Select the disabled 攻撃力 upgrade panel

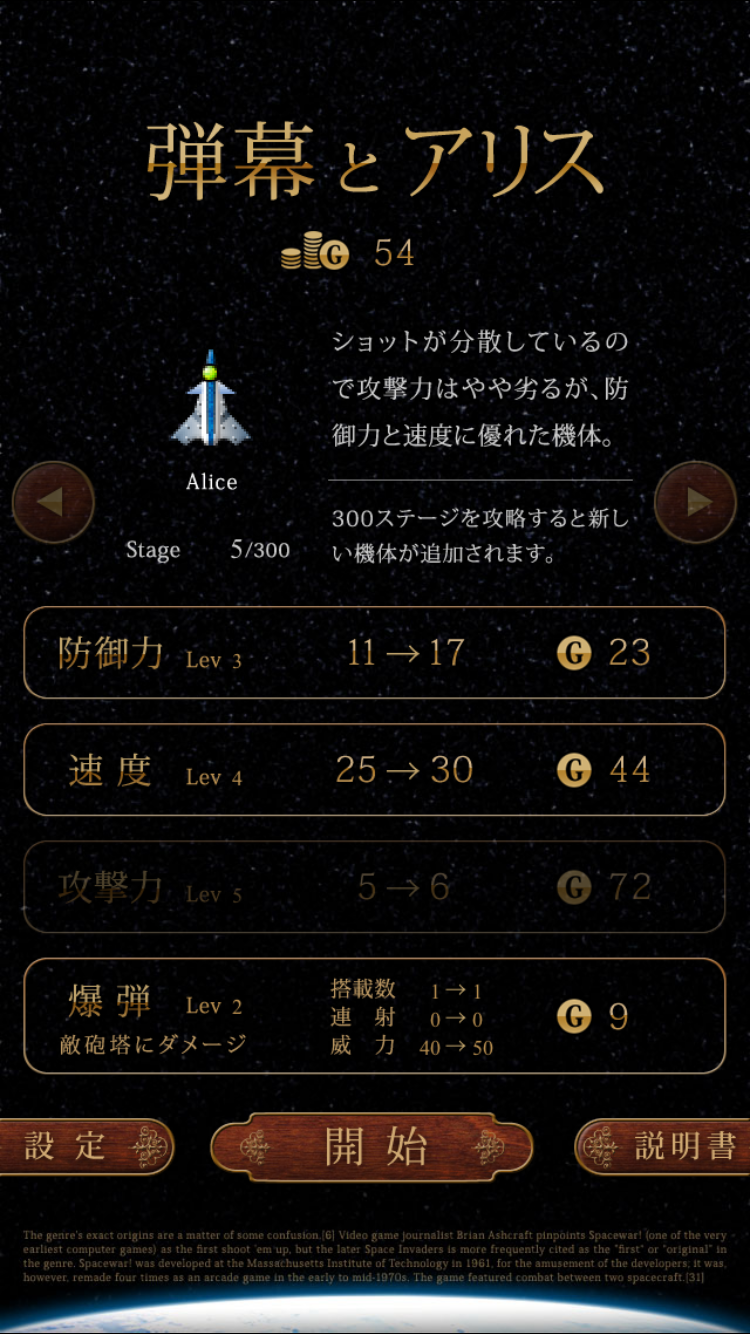[375, 886]
